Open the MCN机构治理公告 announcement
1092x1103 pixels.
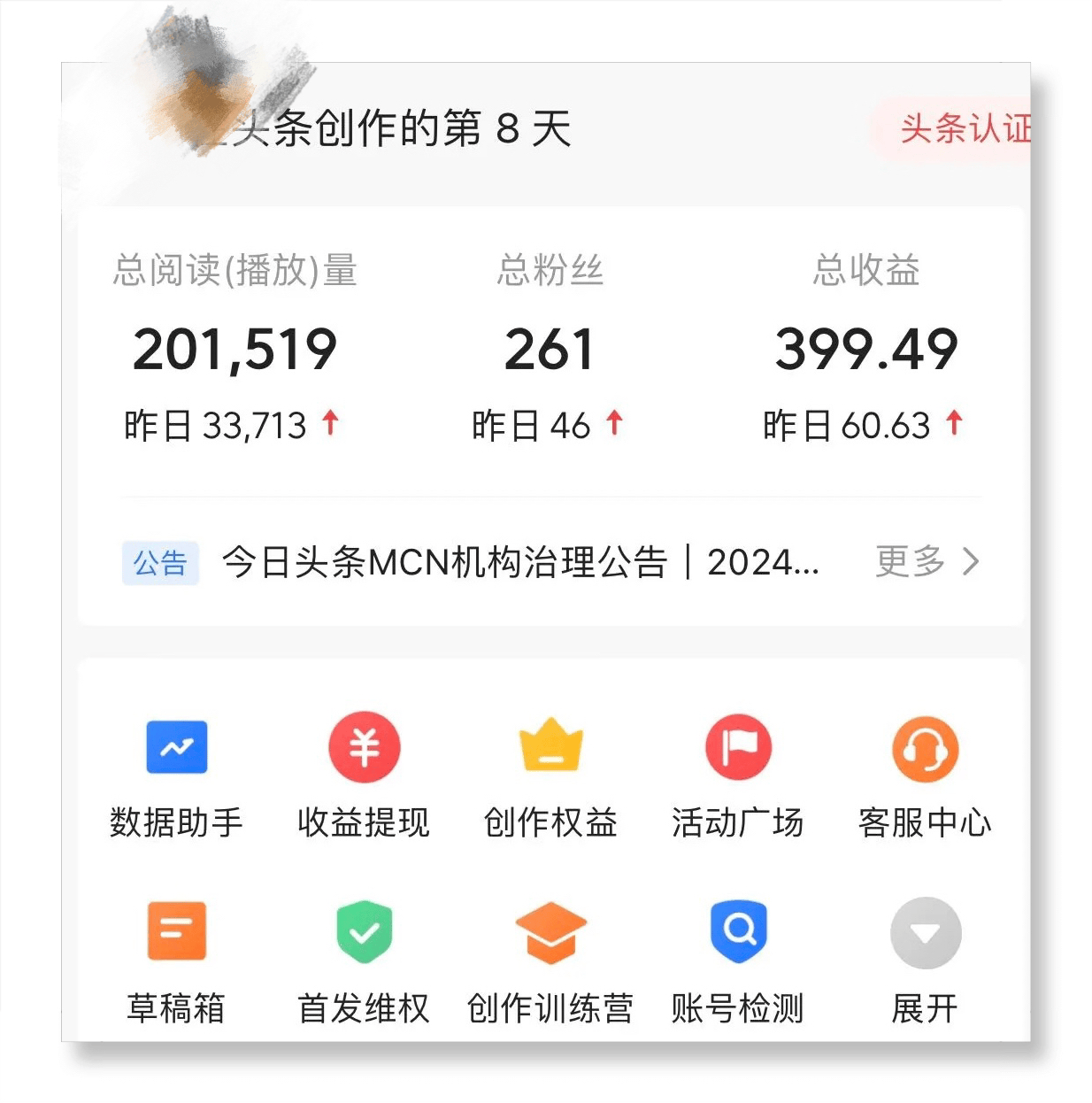pos(519,562)
